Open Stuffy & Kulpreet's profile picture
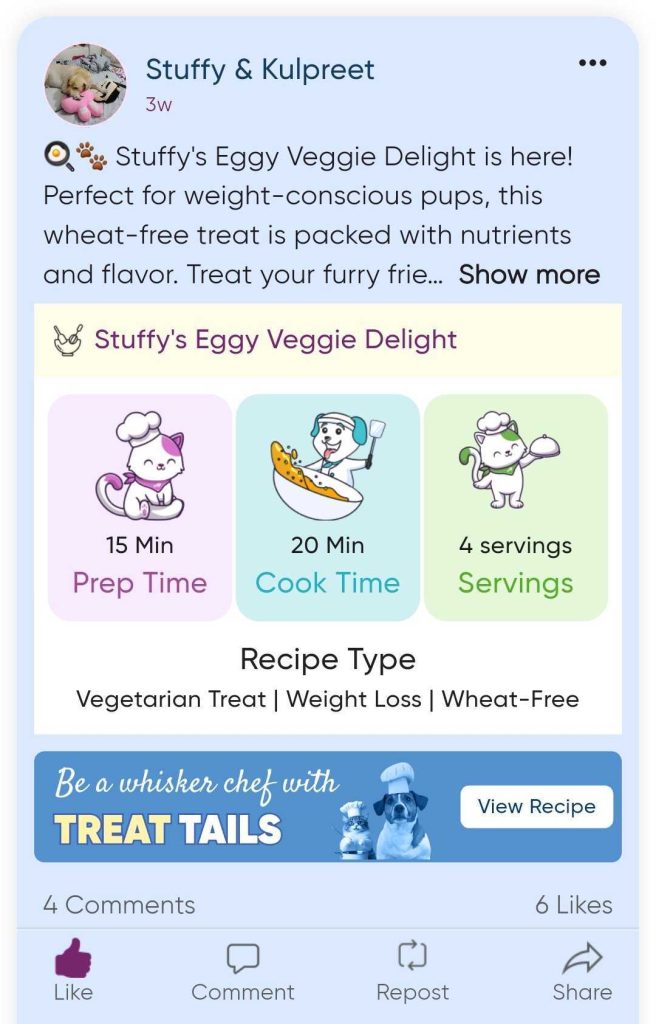Viewport: 656px width, 1024px height. coord(85,84)
